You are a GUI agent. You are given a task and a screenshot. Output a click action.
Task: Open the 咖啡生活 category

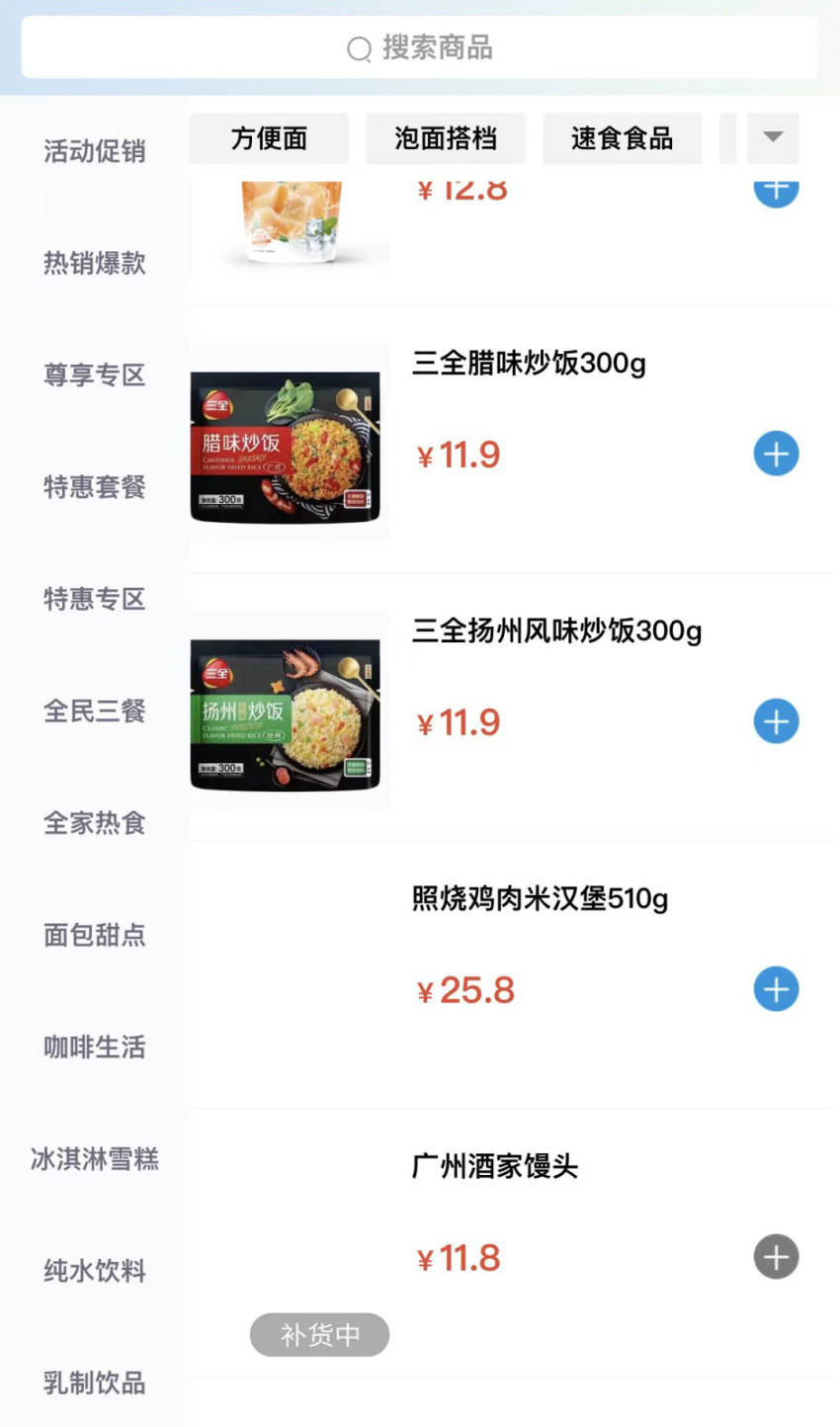94,1047
